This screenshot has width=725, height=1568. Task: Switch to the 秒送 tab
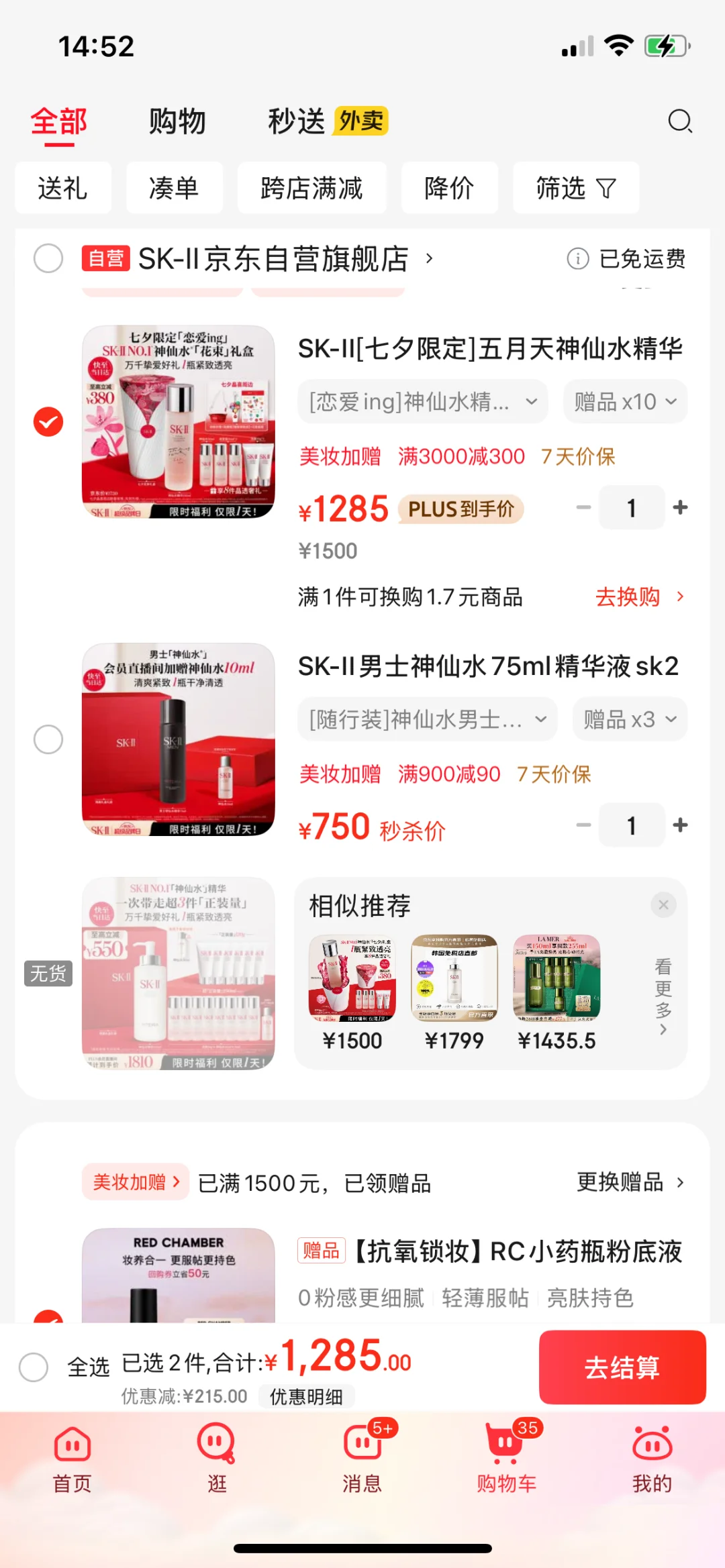(x=295, y=121)
